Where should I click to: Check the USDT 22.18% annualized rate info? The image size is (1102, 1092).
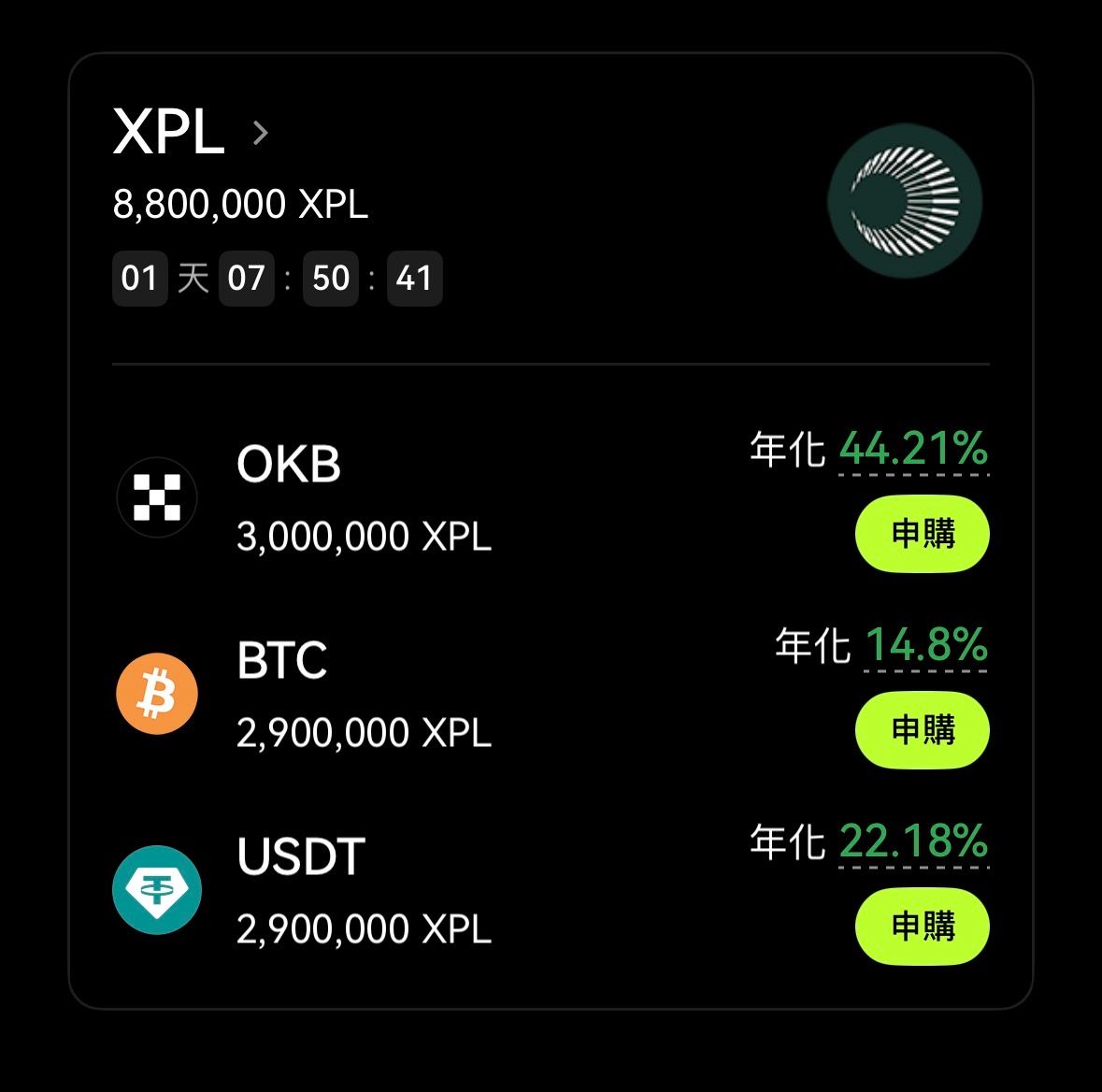pos(913,841)
